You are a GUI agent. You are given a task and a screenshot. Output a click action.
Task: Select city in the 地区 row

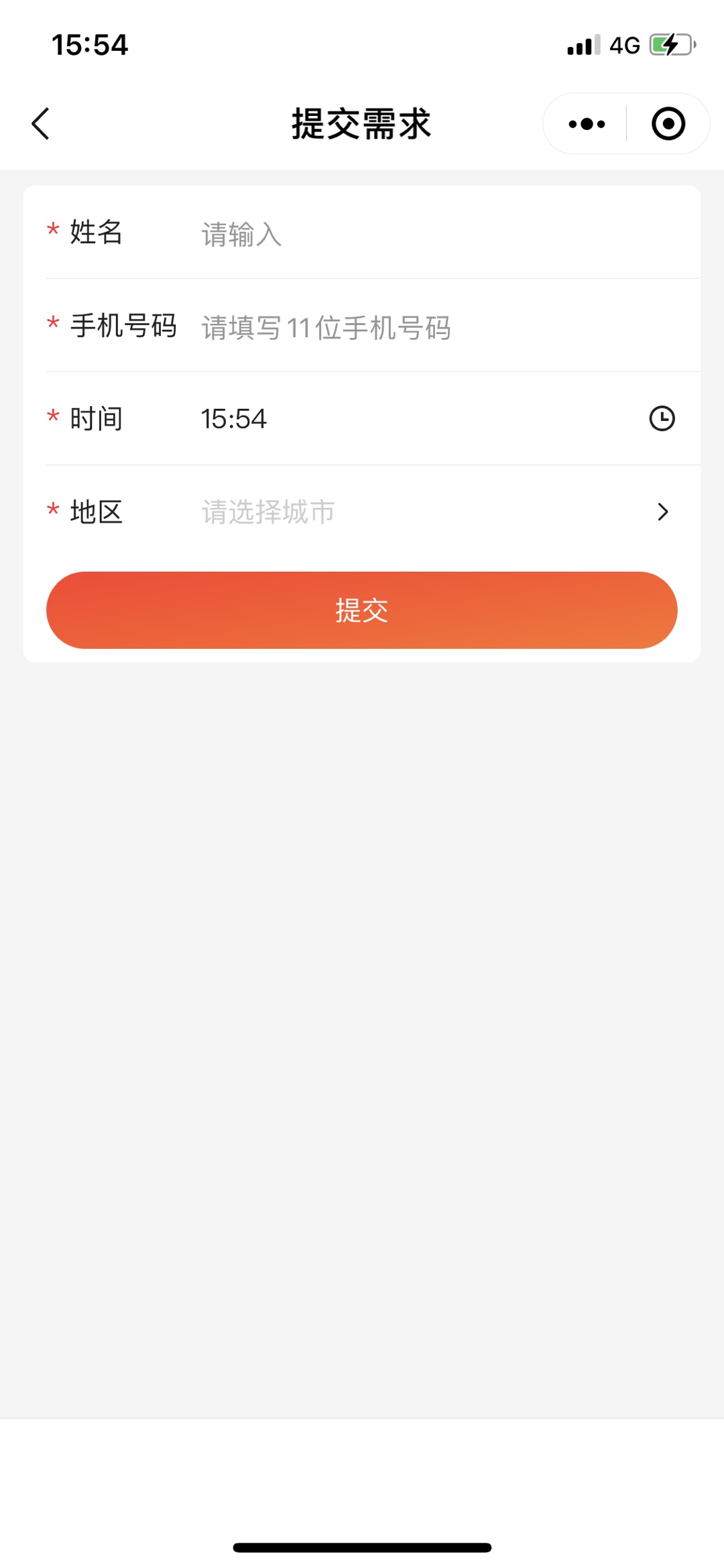(x=436, y=512)
